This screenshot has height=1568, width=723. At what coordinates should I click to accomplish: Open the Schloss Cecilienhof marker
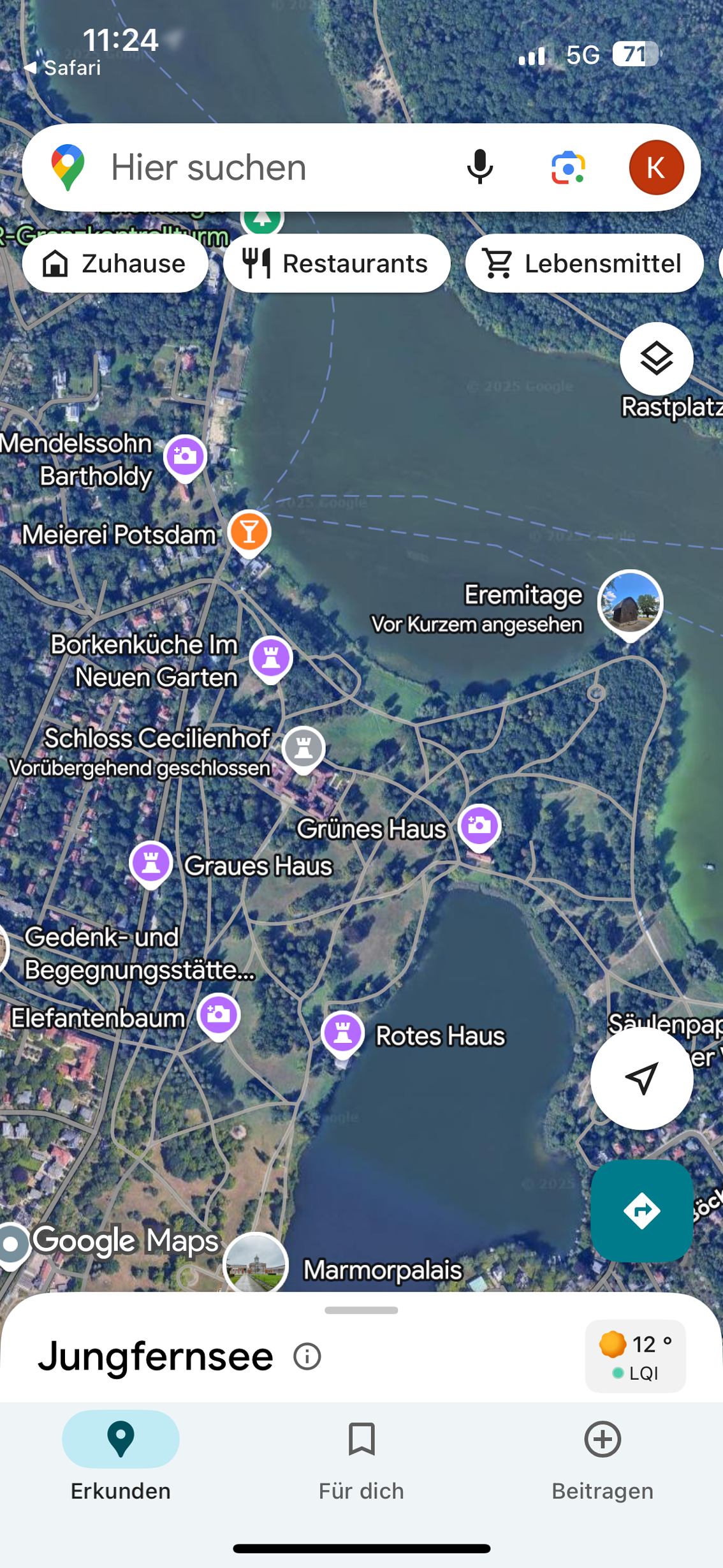[303, 748]
